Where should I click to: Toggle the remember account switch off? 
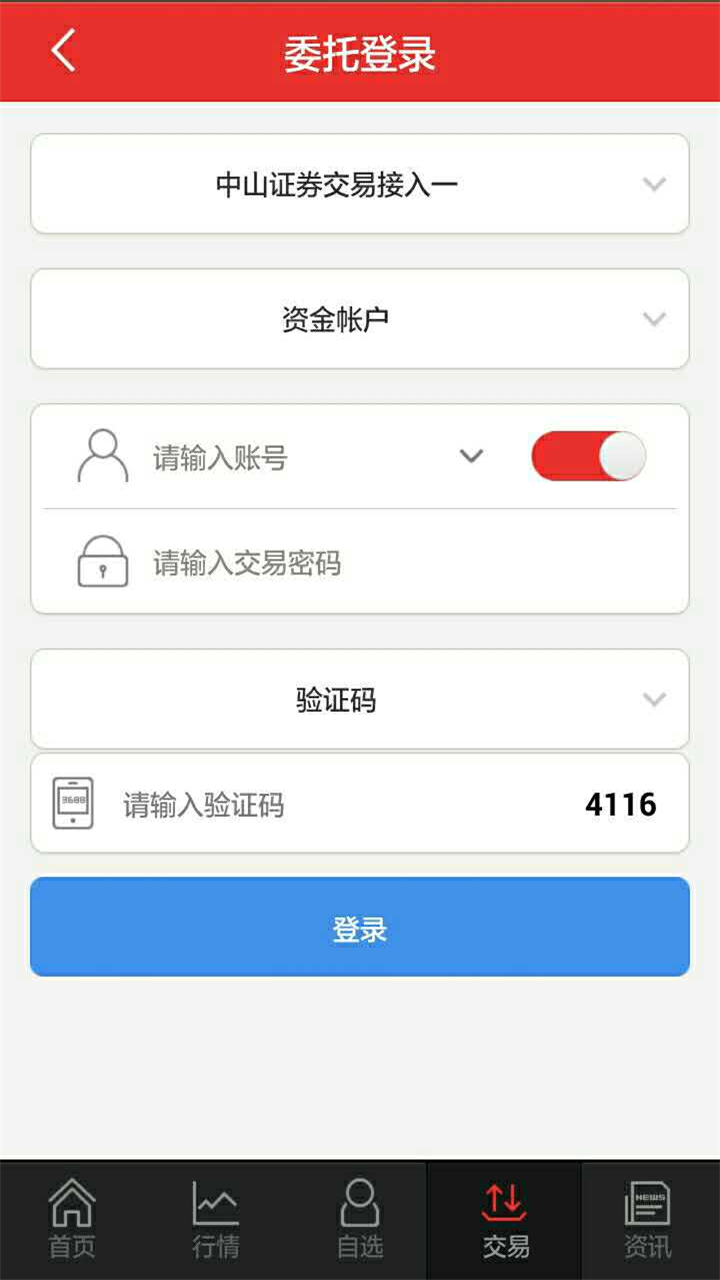click(x=588, y=456)
